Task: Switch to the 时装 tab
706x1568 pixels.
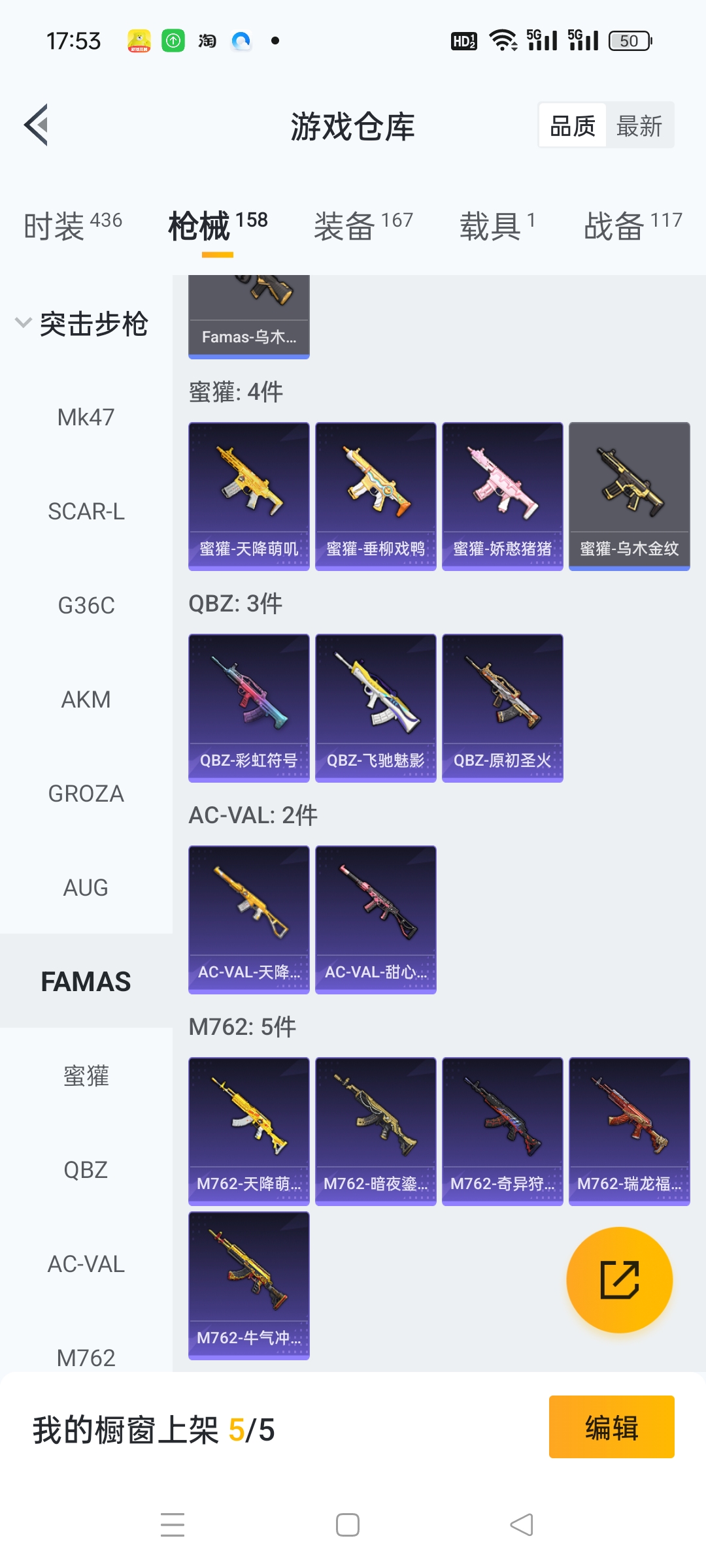Action: (73, 226)
